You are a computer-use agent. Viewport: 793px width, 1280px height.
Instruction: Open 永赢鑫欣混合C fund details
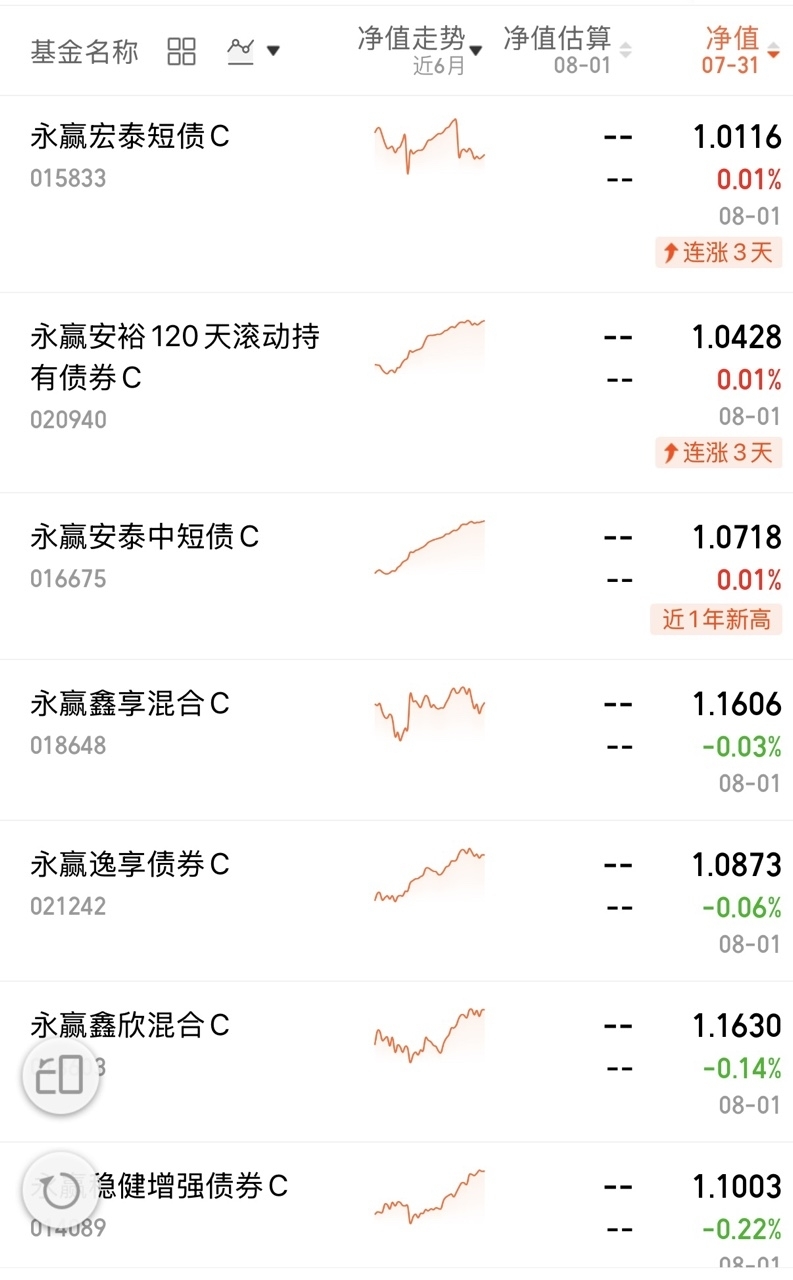pyautogui.click(x=396, y=1062)
